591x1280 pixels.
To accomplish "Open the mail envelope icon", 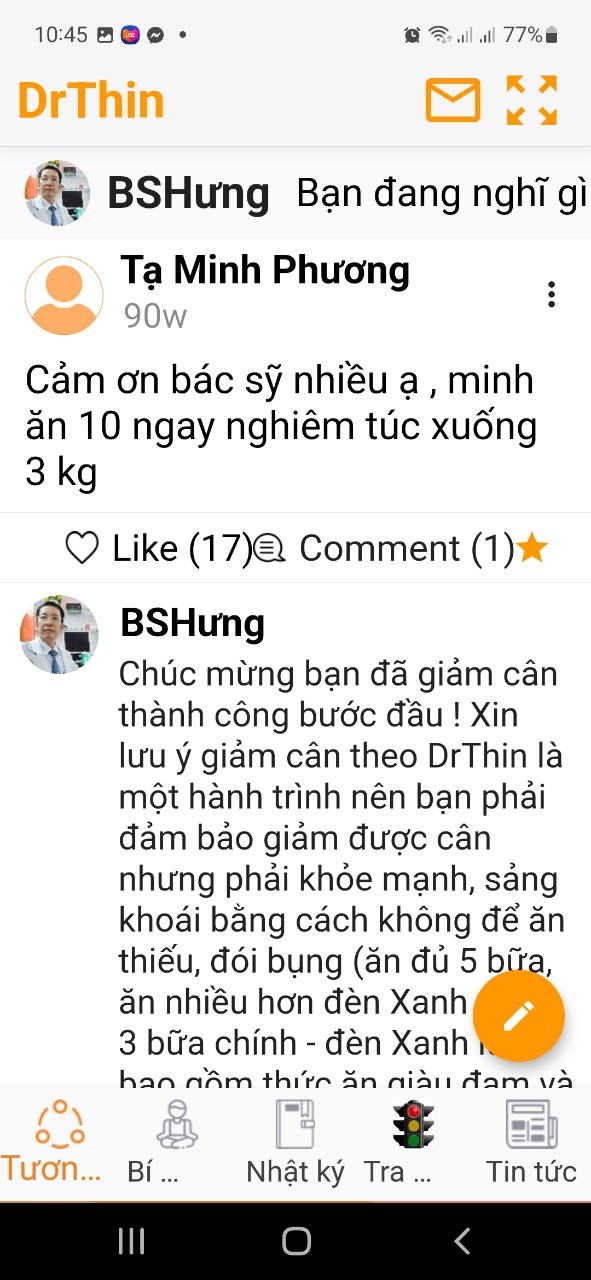I will (453, 101).
